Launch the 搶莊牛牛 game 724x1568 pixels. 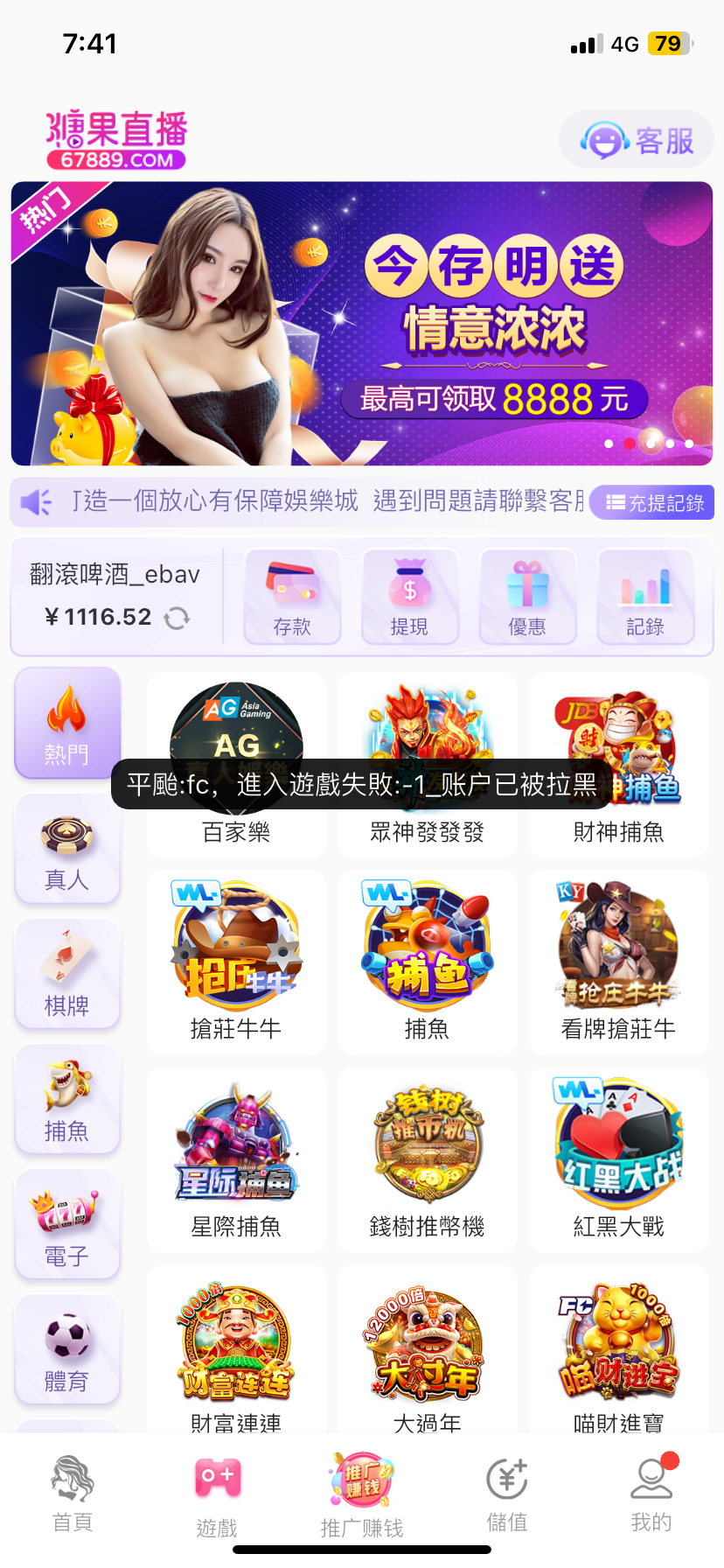(x=236, y=961)
